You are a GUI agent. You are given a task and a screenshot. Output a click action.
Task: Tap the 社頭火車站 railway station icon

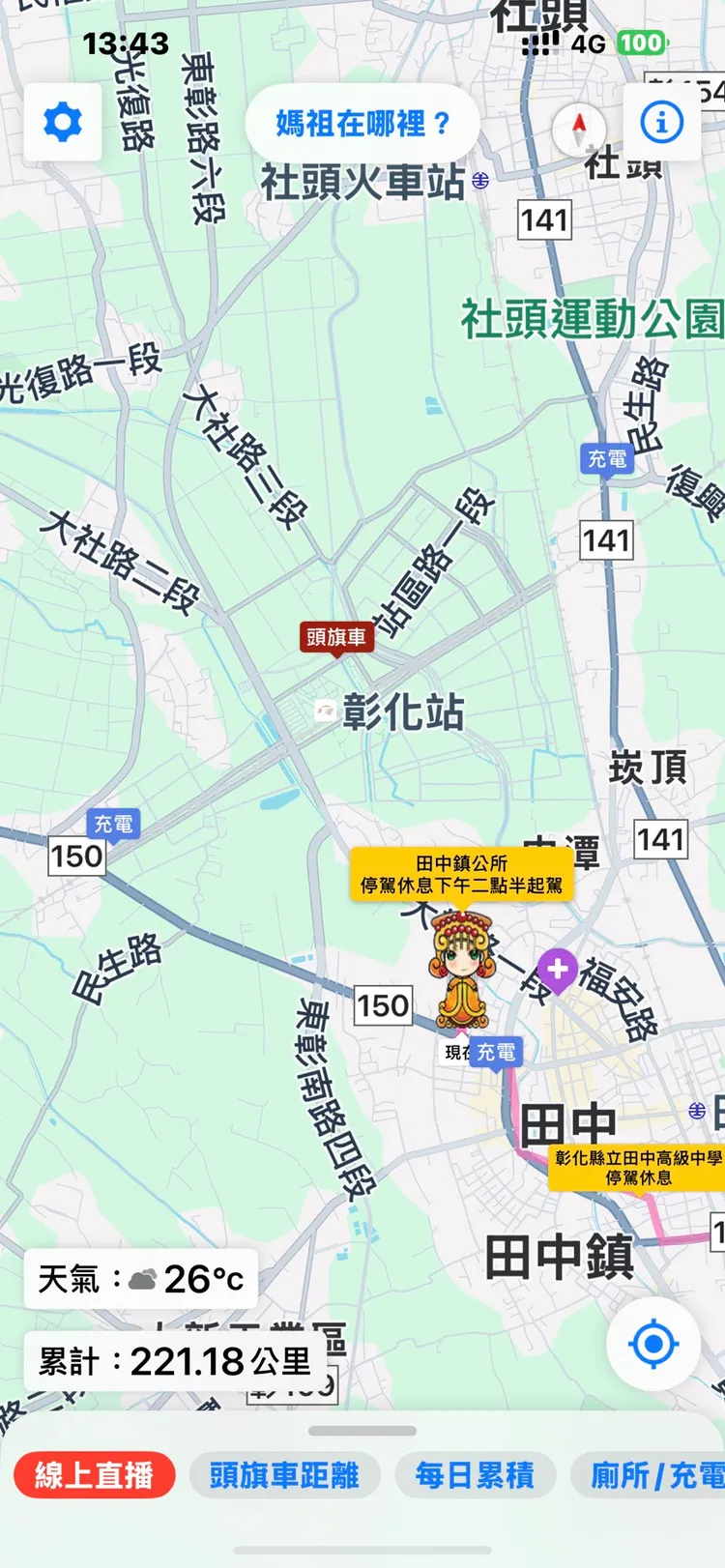coord(479,178)
